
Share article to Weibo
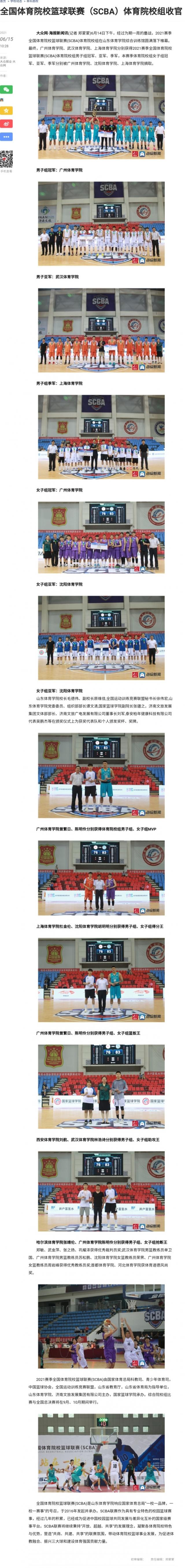[x=6, y=123]
